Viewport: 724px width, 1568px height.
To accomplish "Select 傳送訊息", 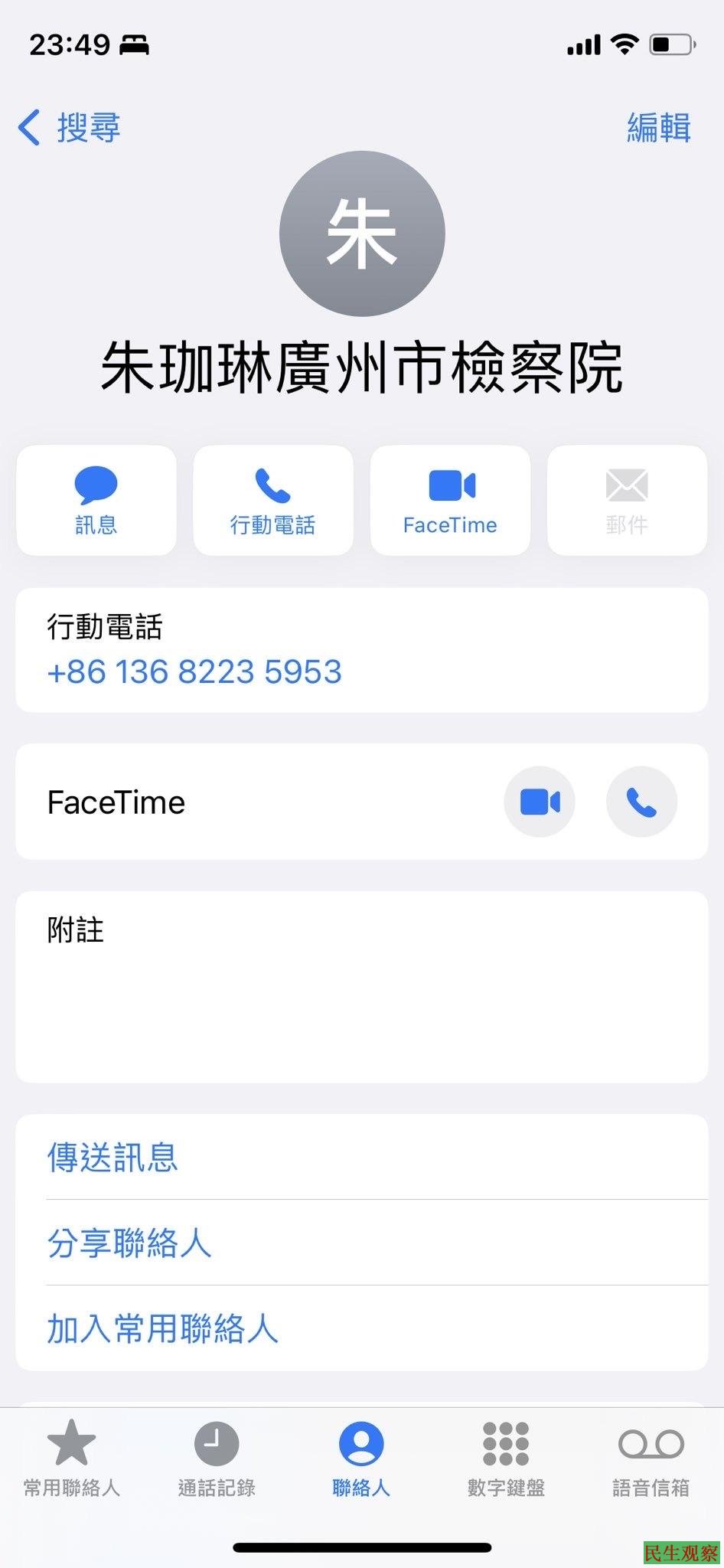I will [x=113, y=1157].
